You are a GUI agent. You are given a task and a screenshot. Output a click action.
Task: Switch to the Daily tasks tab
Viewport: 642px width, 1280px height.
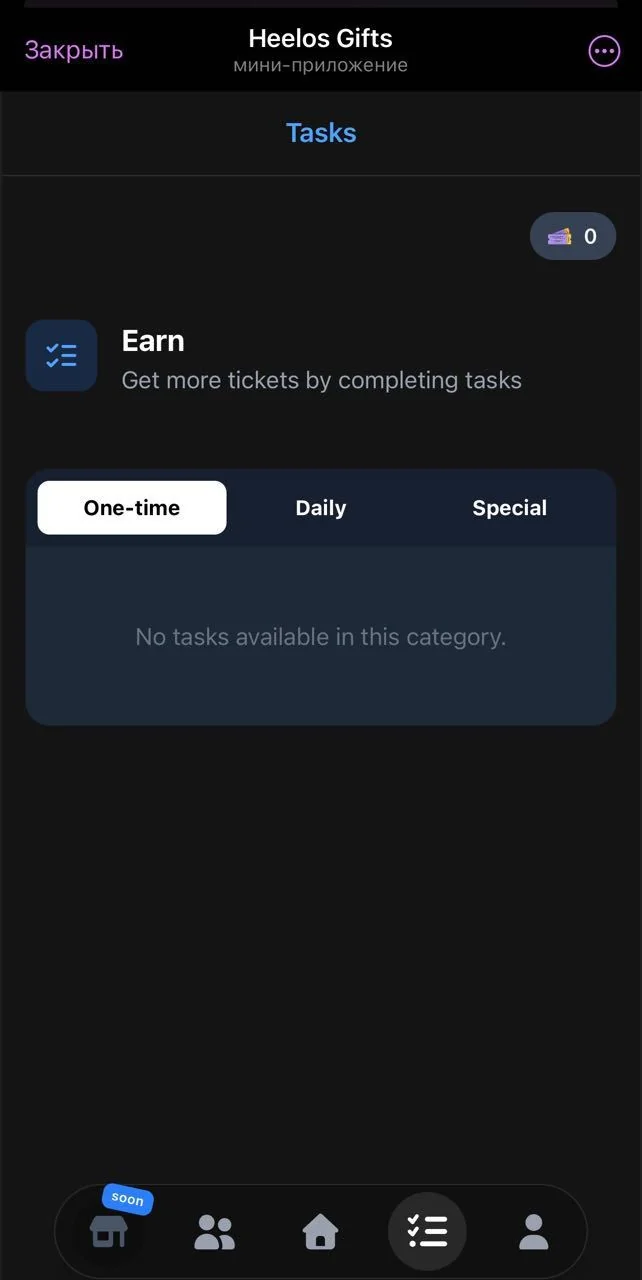coord(321,508)
